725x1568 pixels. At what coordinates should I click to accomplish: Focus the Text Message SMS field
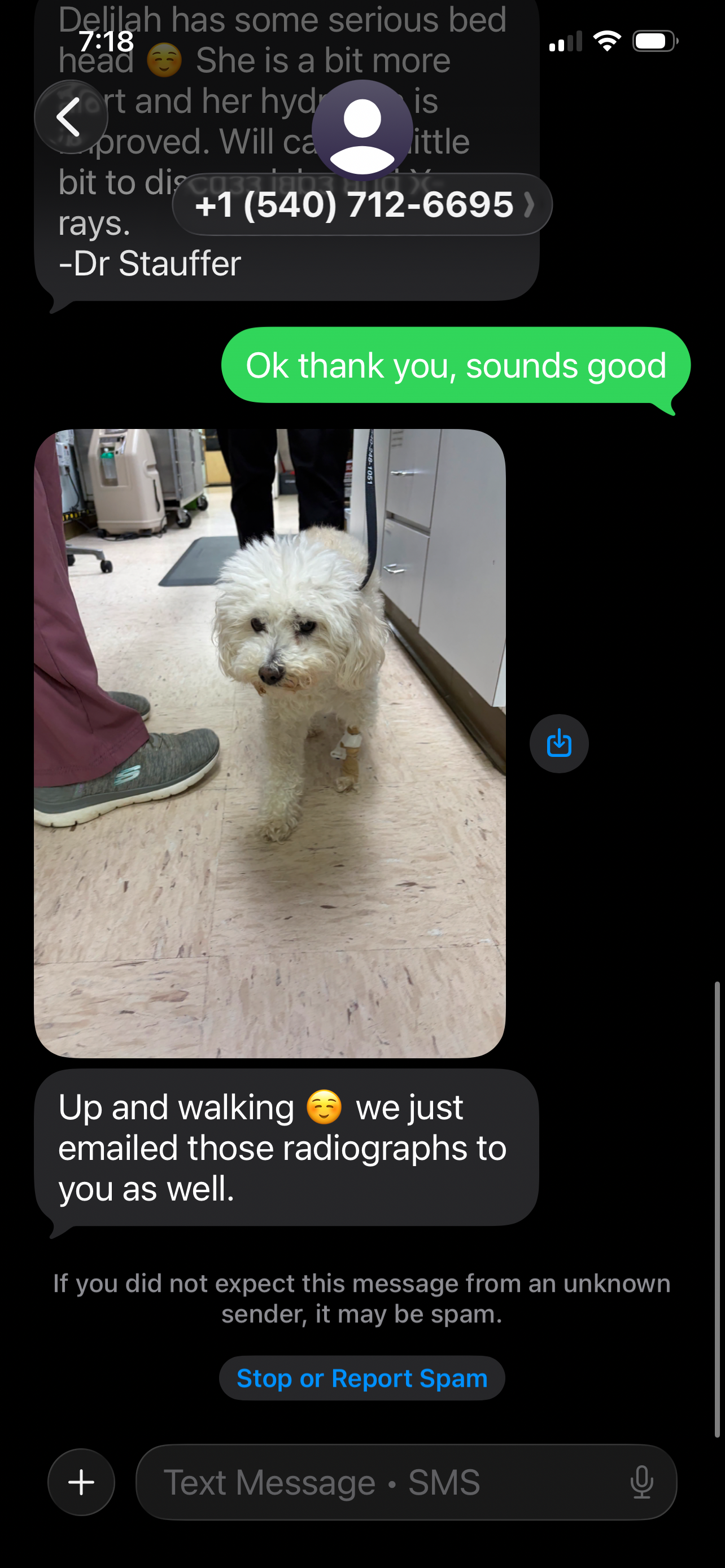pos(390,1482)
